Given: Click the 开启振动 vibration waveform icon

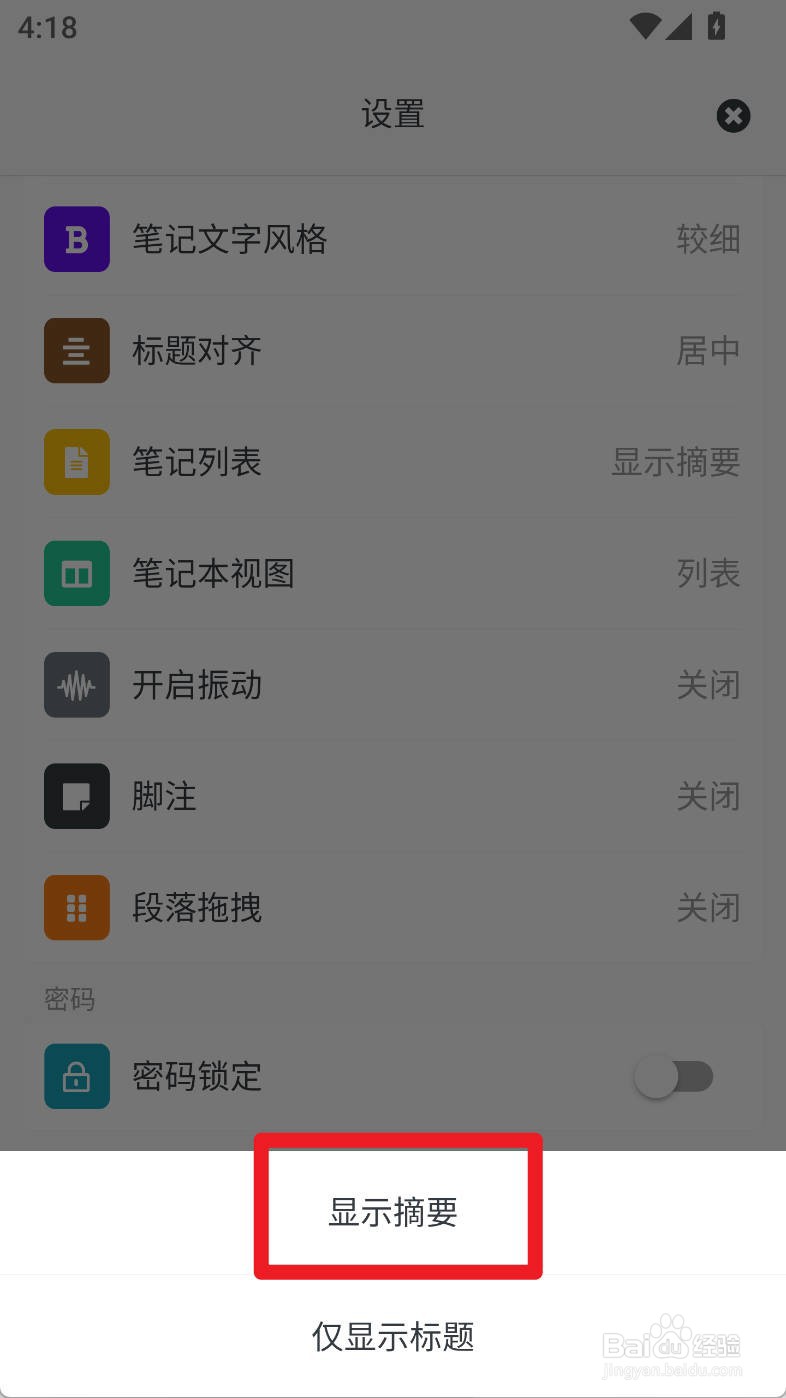Looking at the screenshot, I should click(76, 684).
